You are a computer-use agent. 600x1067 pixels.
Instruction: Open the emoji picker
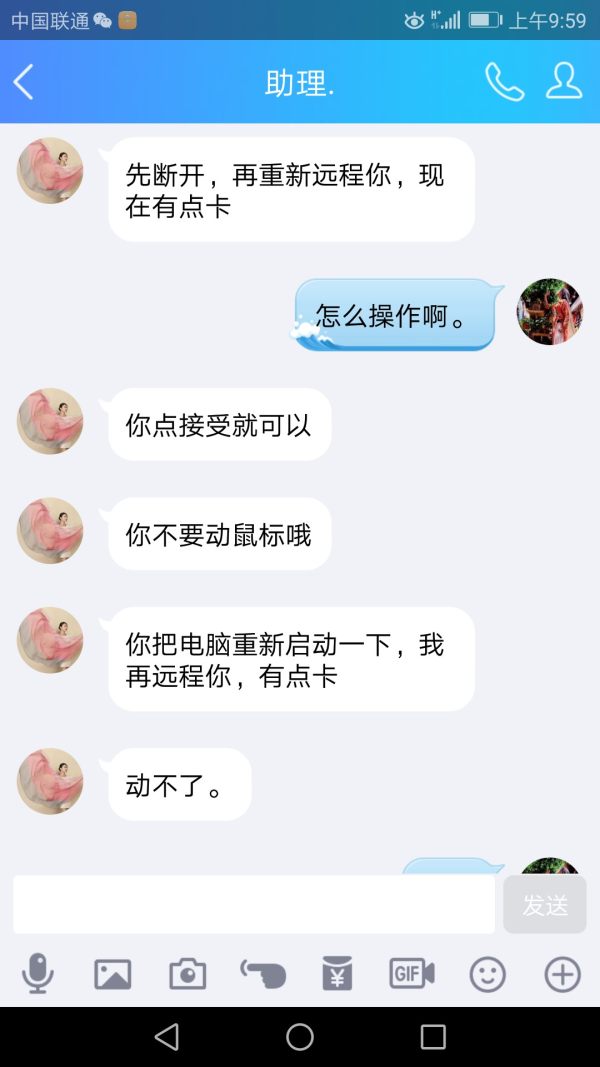click(488, 973)
